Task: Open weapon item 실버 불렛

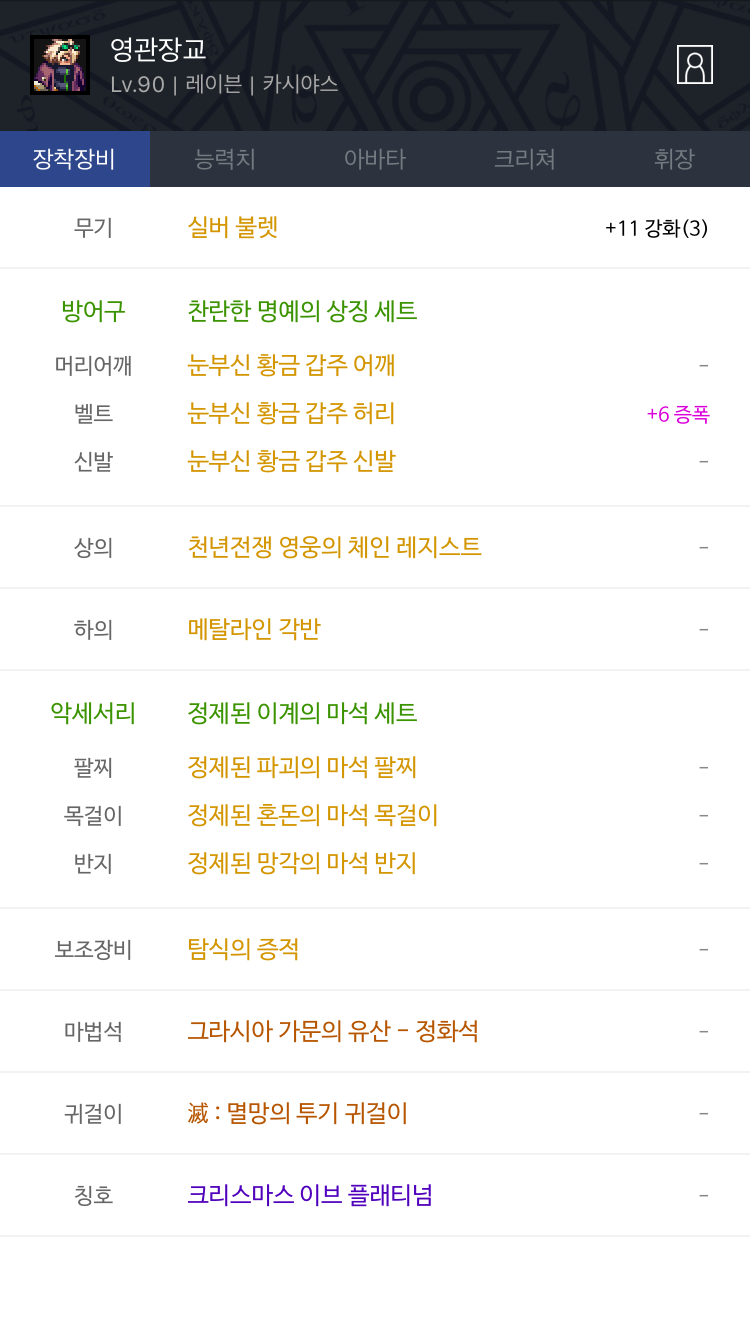Action: point(233,227)
